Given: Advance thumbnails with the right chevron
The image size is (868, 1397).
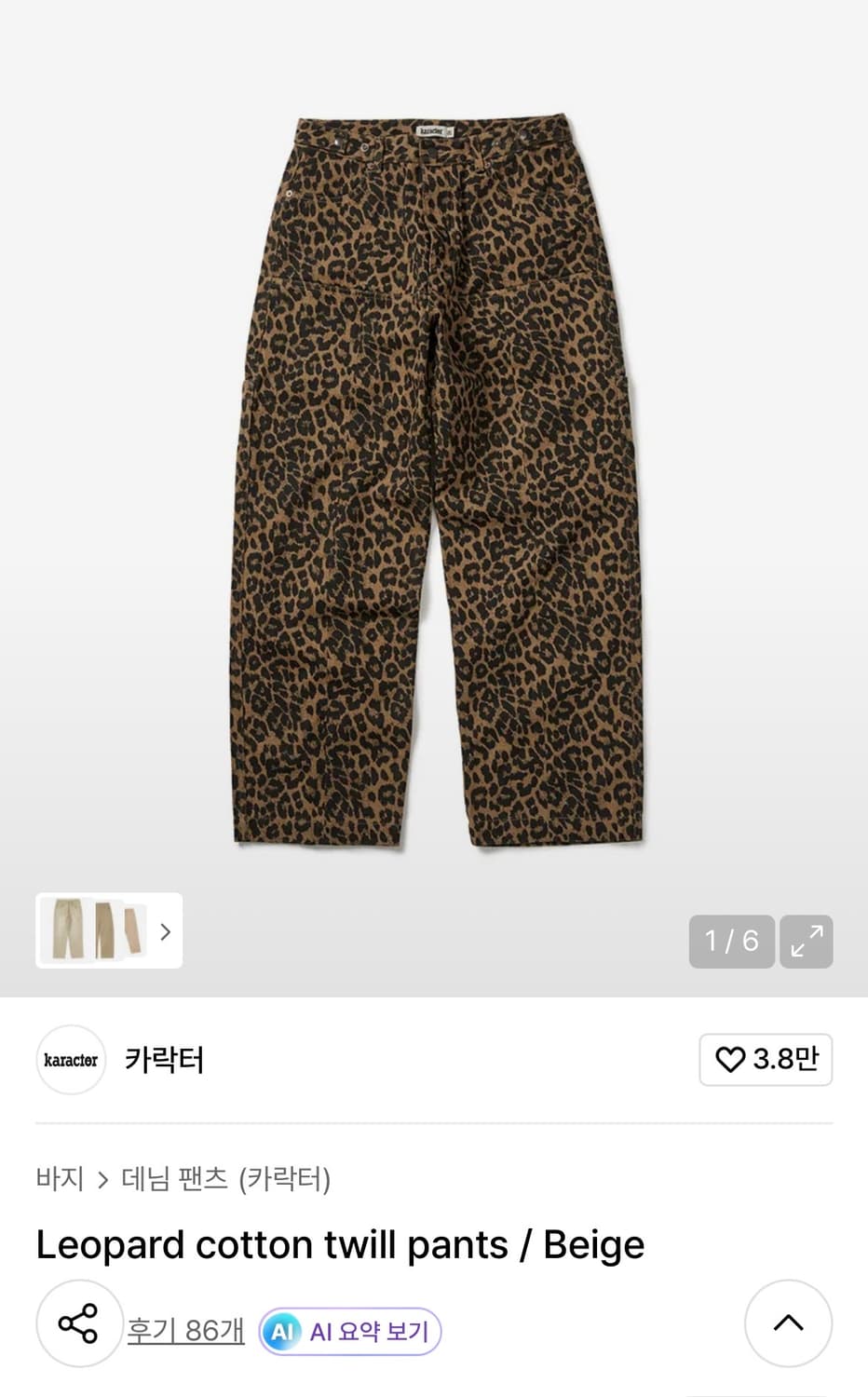Looking at the screenshot, I should click(166, 931).
